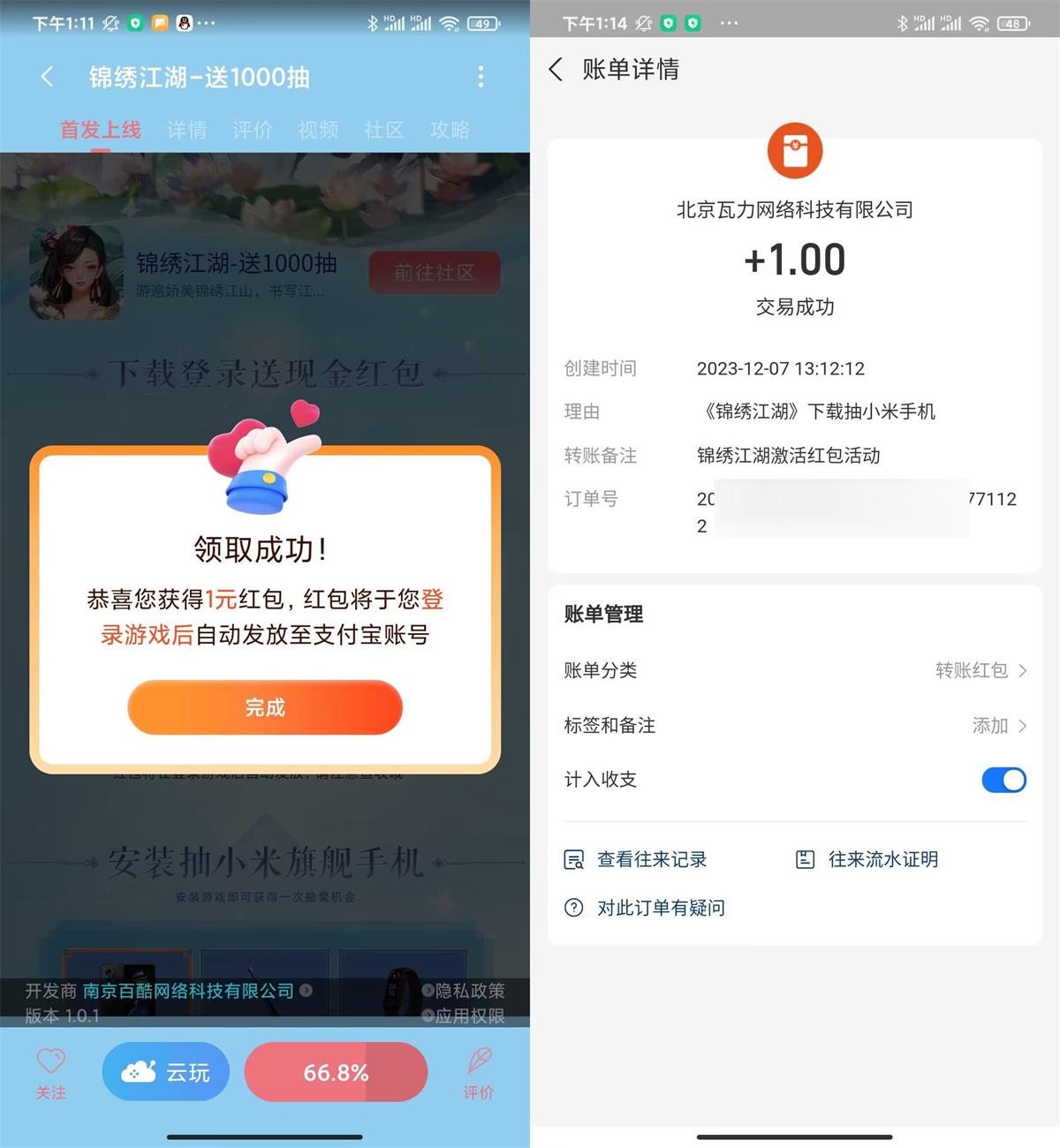Tap the back arrow on the game page
Viewport: 1060px width, 1148px height.
click(x=47, y=78)
